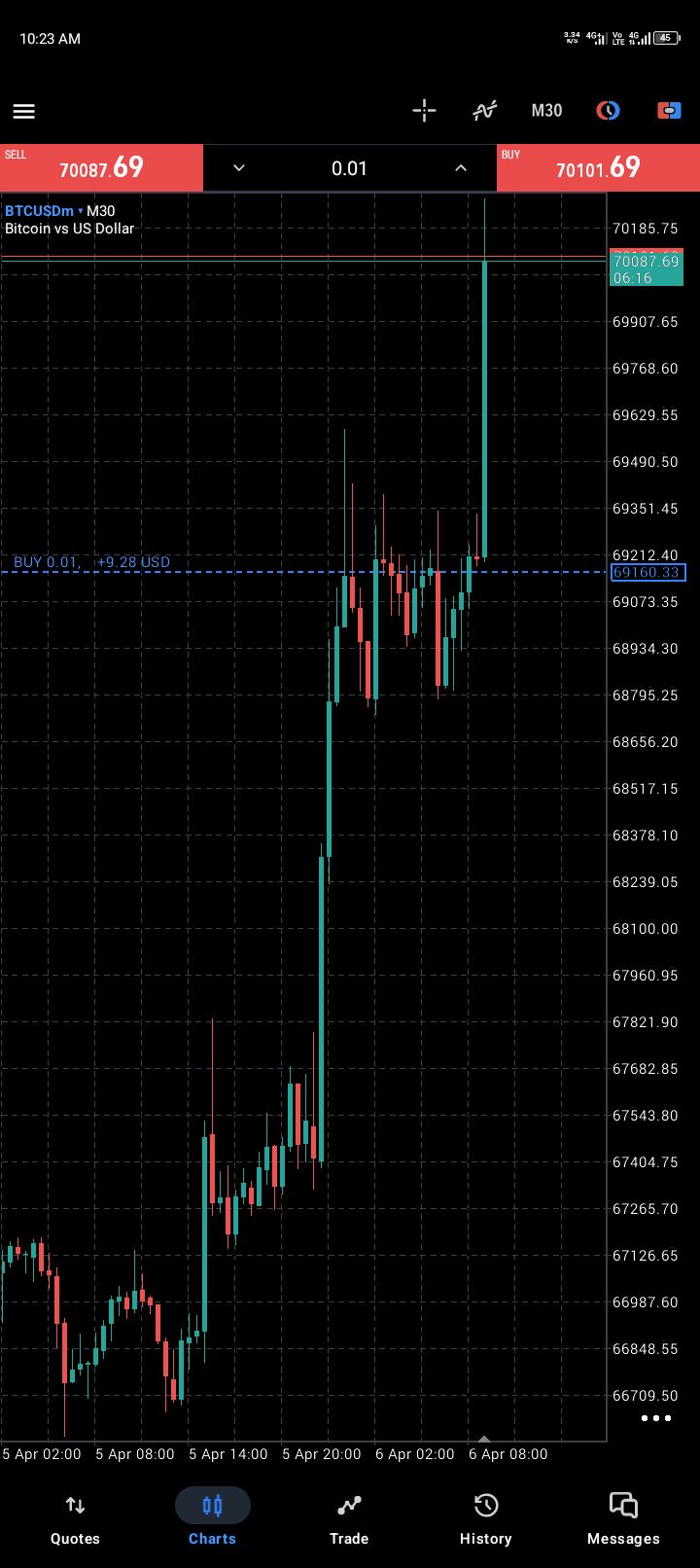Open the new order icon
This screenshot has height=1568, width=700.
click(x=669, y=111)
